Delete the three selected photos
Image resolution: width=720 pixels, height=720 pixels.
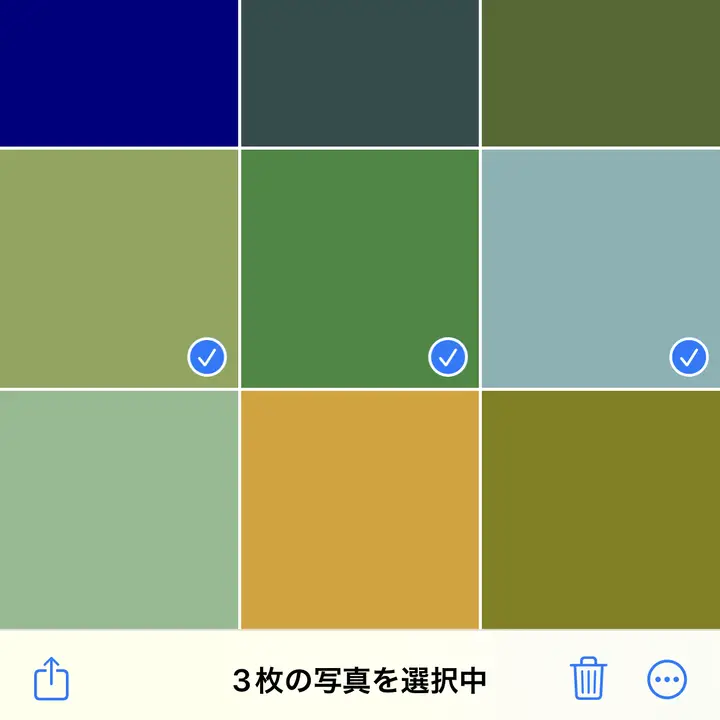[589, 679]
